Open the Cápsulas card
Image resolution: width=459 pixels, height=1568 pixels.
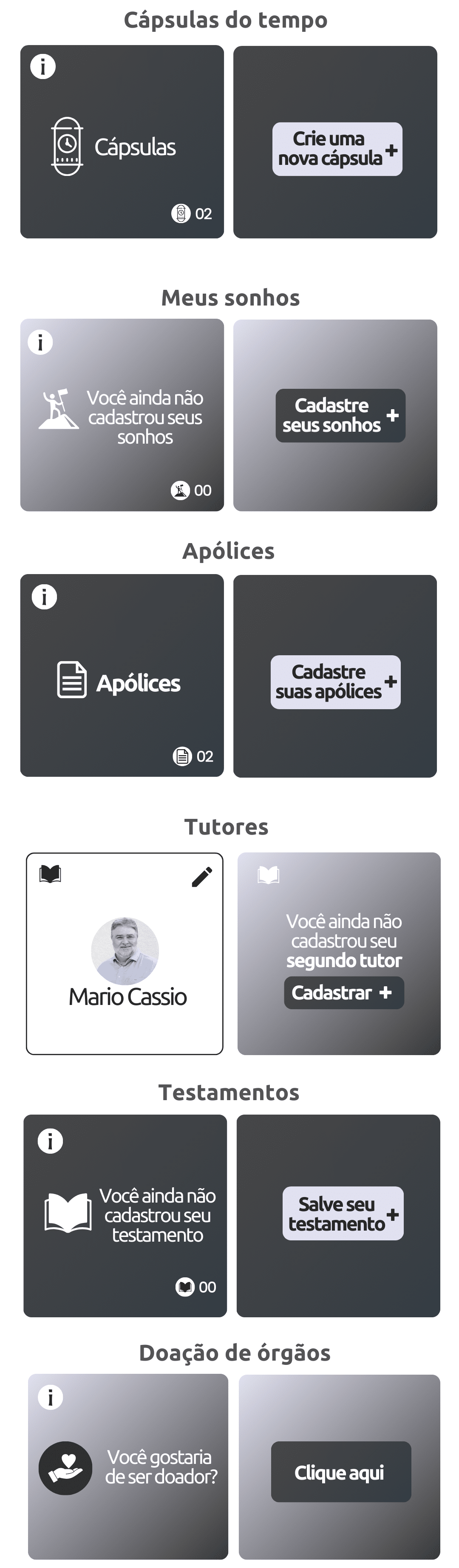(x=122, y=147)
